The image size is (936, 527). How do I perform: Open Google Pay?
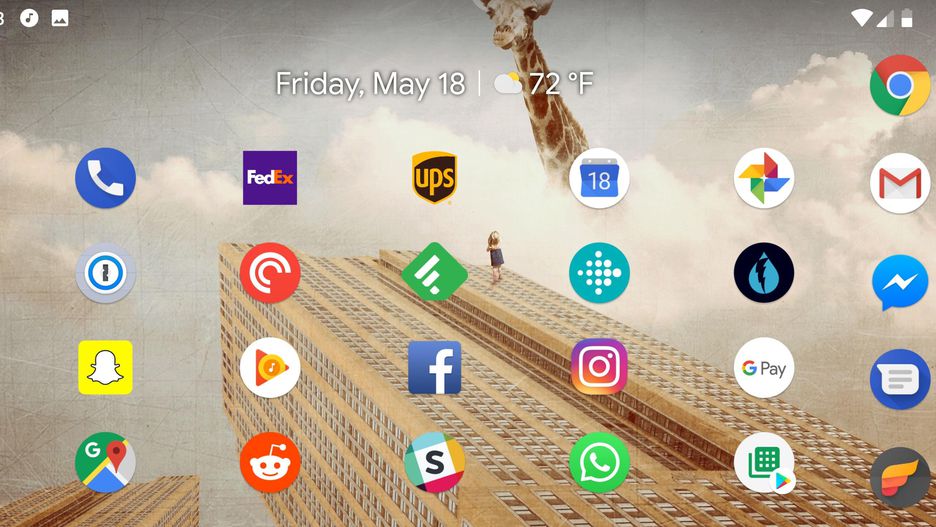764,368
